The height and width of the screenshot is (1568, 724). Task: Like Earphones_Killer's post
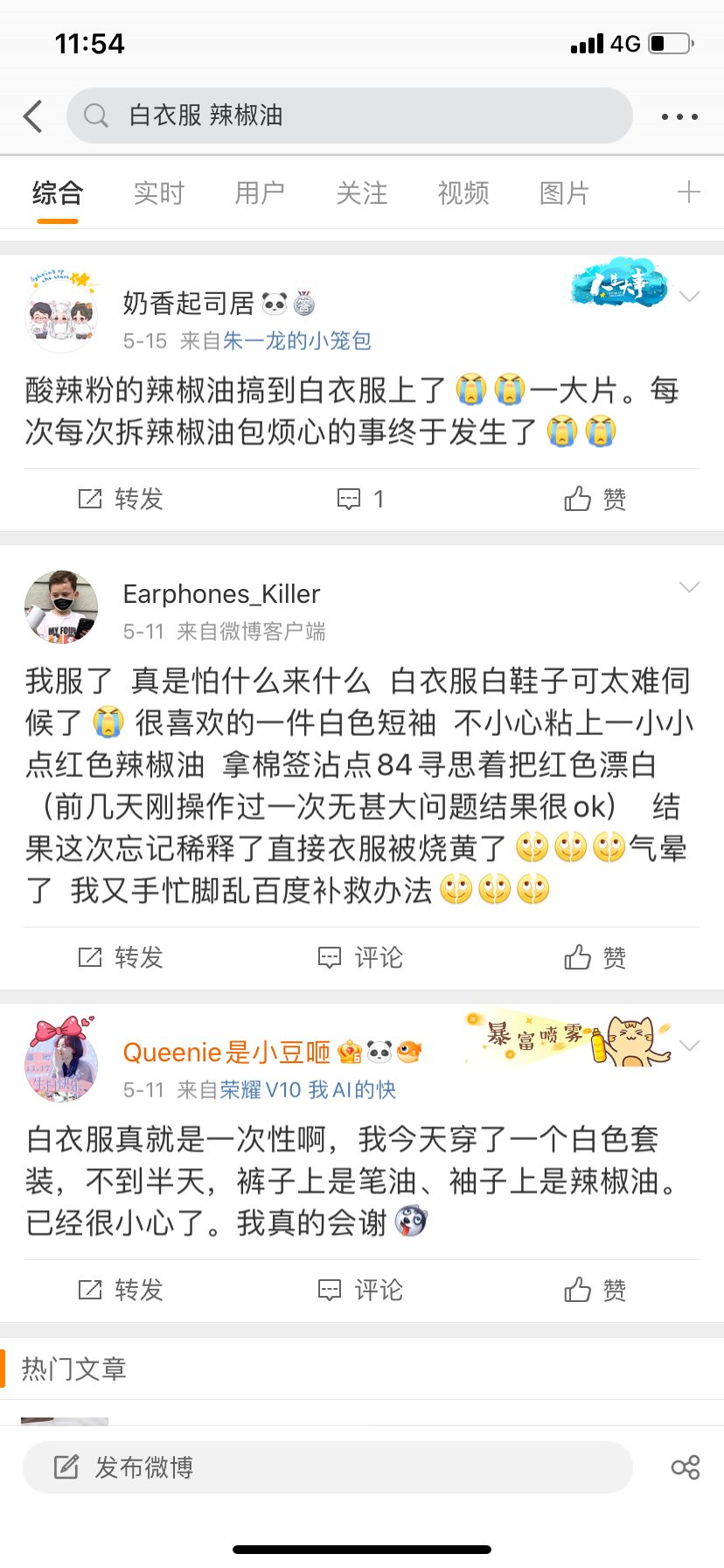click(595, 957)
